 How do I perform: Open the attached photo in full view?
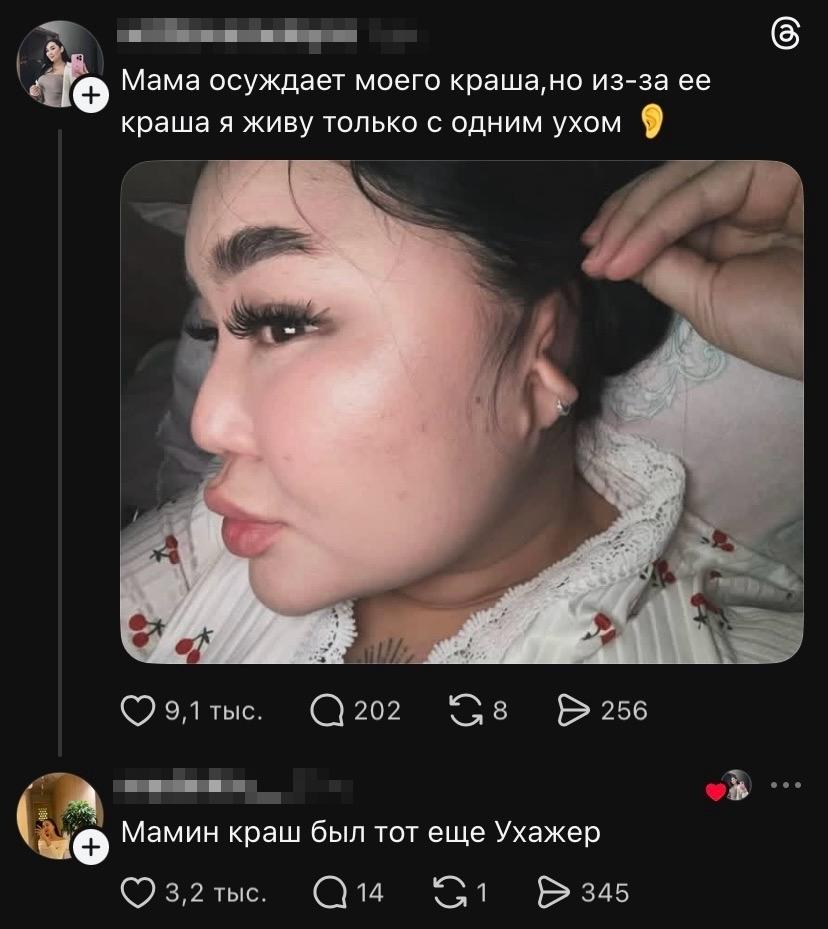[461, 411]
